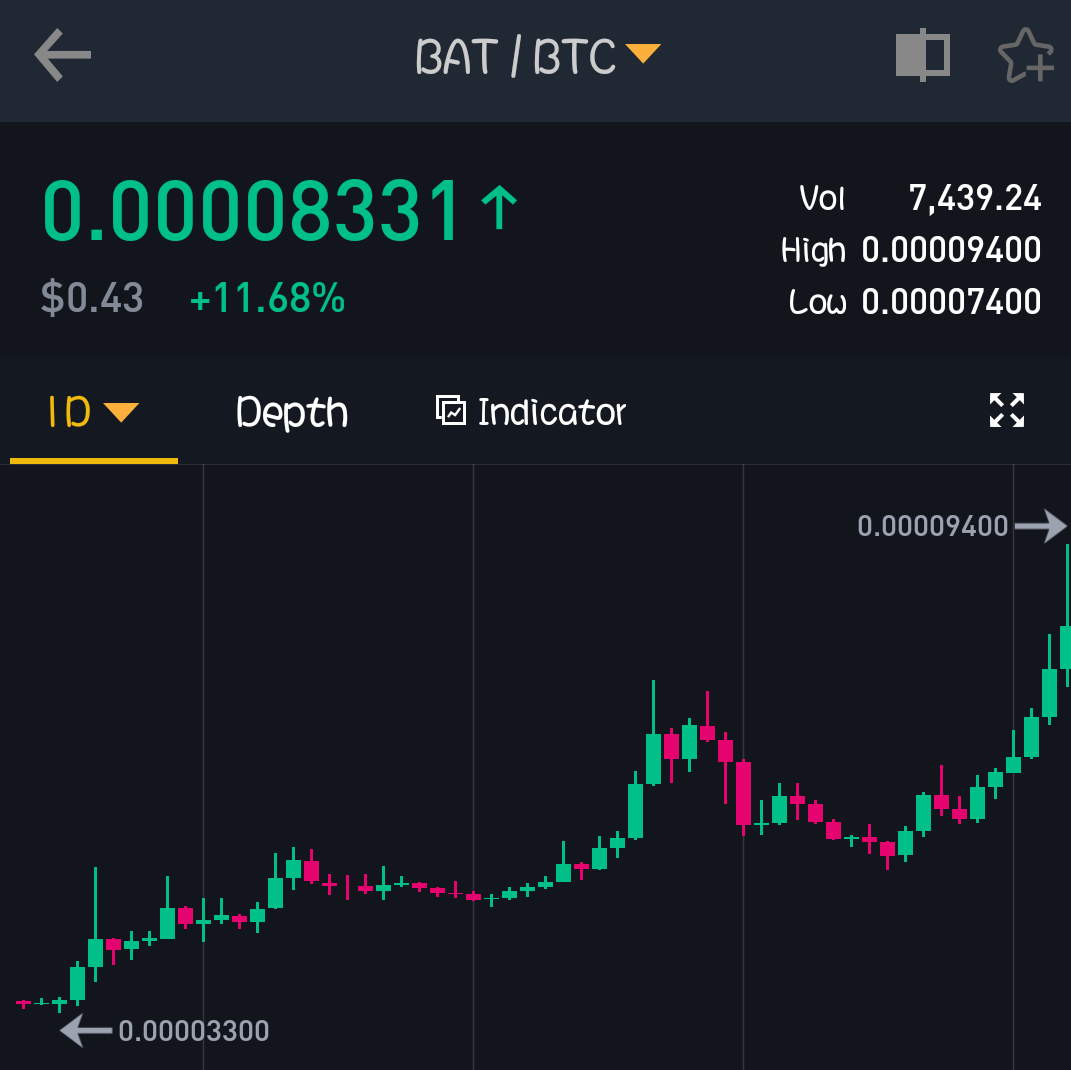The image size is (1071, 1070).
Task: Go back using the arrow
Action: [63, 55]
